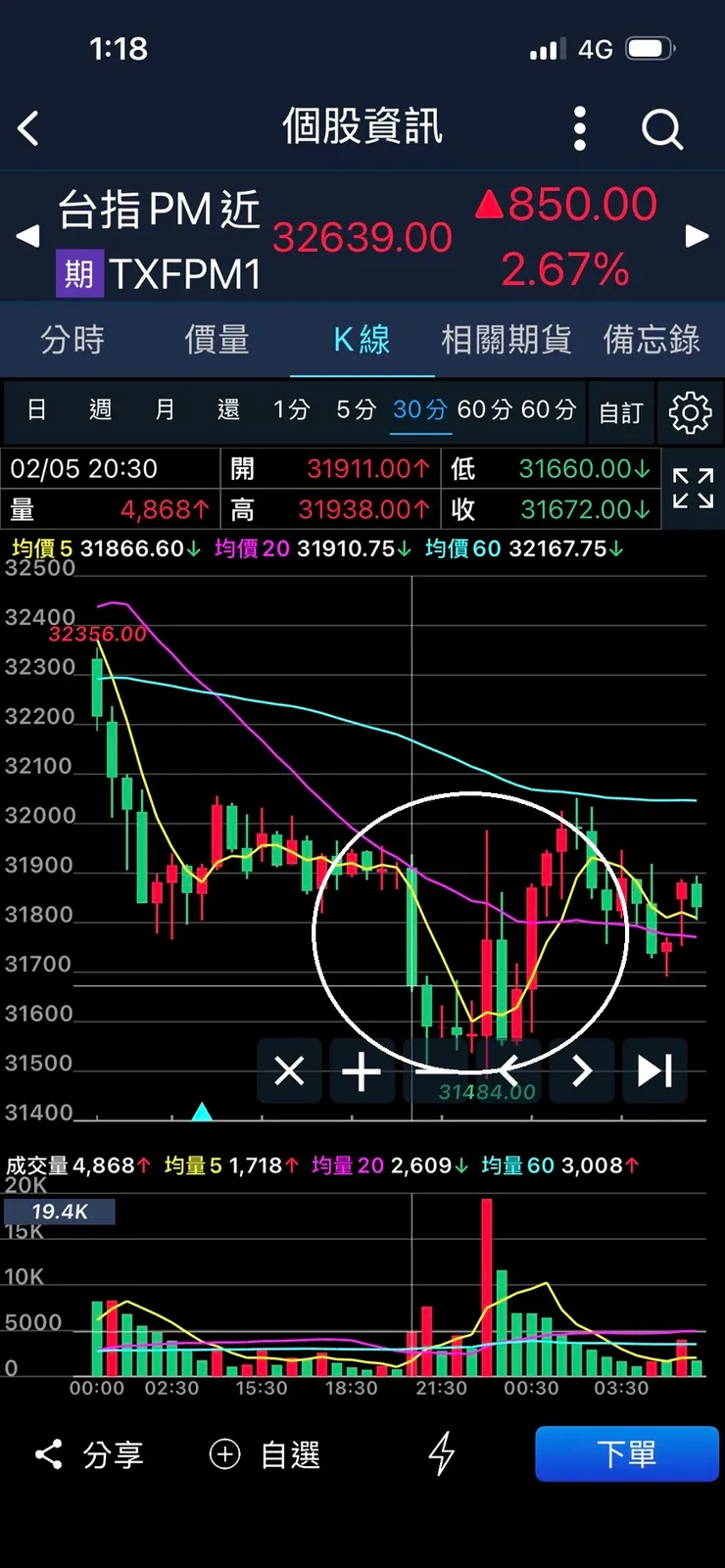Switch to the previous instrument with left triangle
Screen dimensions: 725x1568
click(27, 236)
